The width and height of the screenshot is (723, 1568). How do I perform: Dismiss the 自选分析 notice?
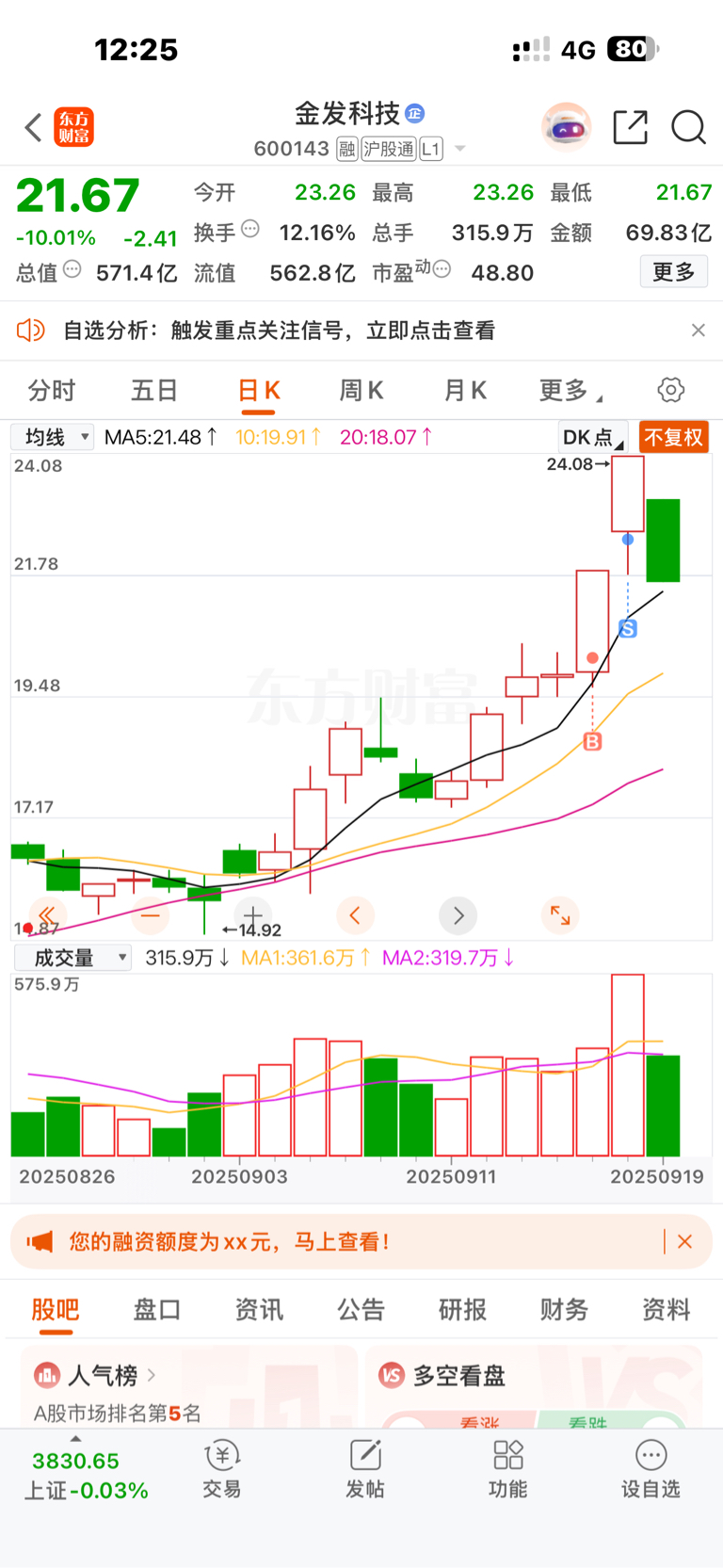click(698, 331)
